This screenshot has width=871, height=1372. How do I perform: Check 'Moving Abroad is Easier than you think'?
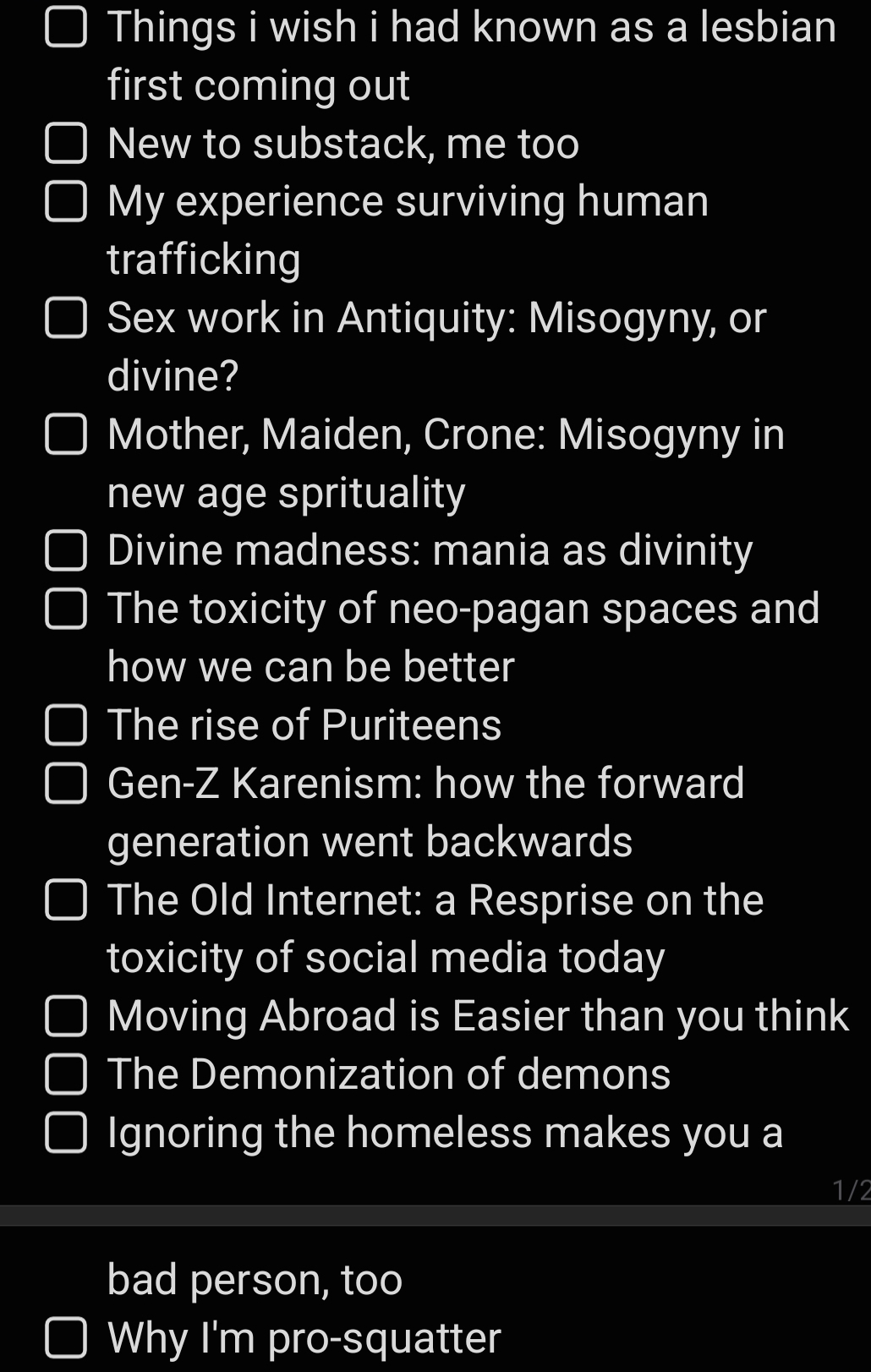[66, 1016]
